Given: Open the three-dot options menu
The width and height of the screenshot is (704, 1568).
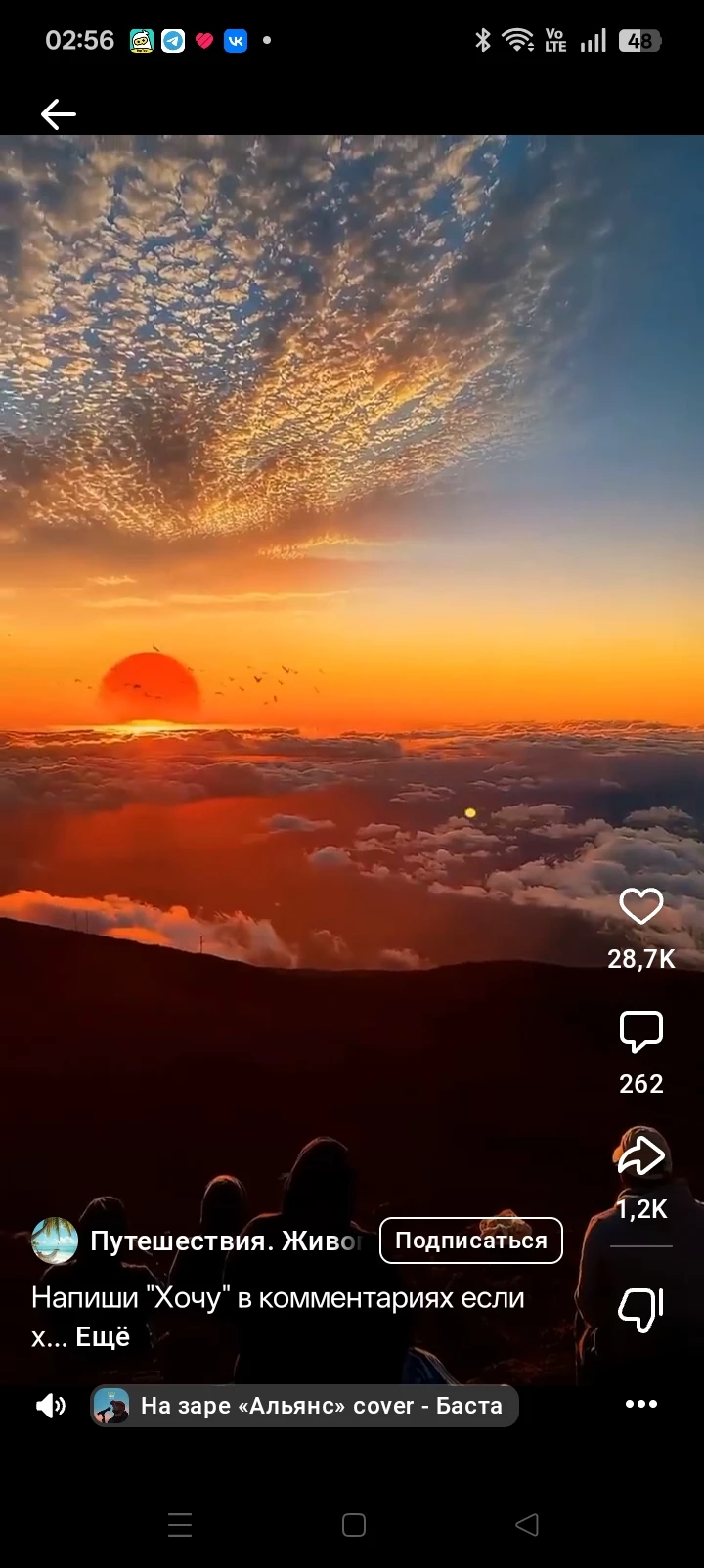Looking at the screenshot, I should tap(641, 1404).
